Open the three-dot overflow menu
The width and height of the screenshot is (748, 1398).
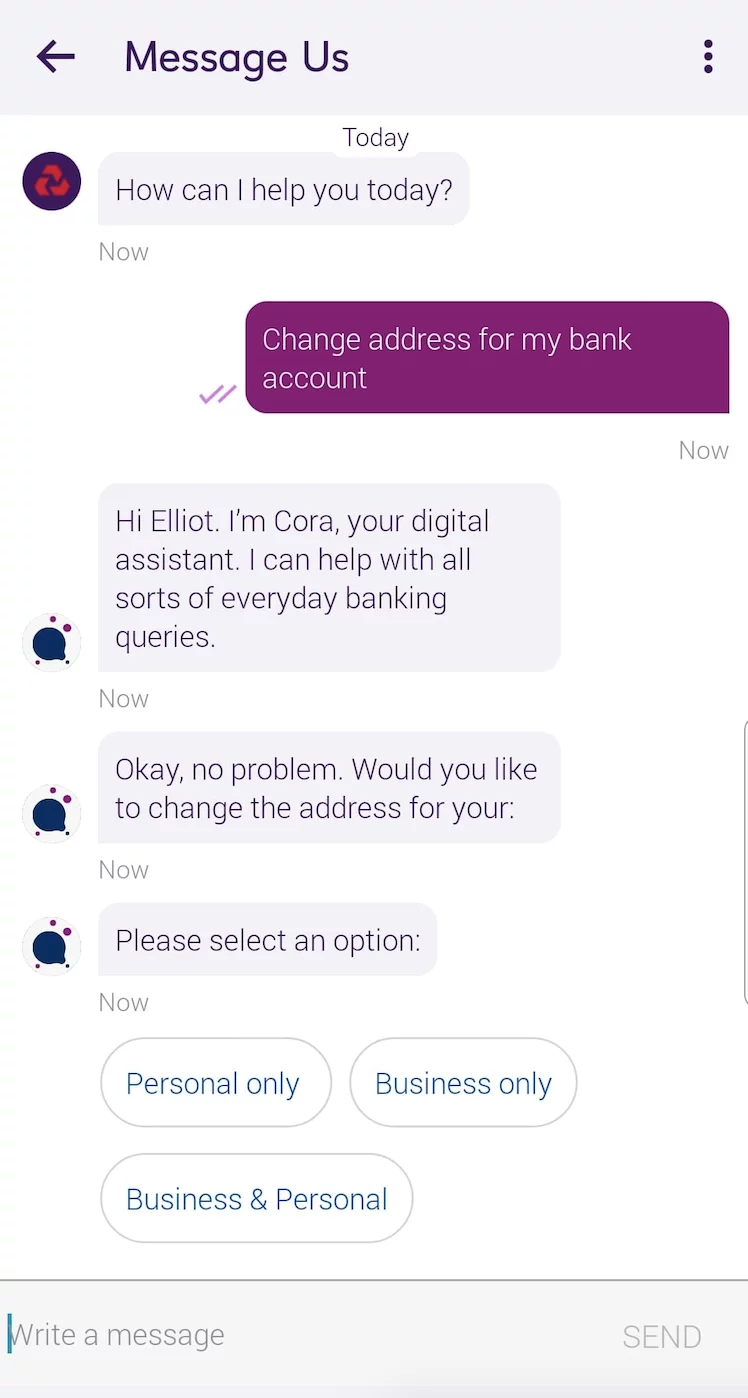(708, 57)
